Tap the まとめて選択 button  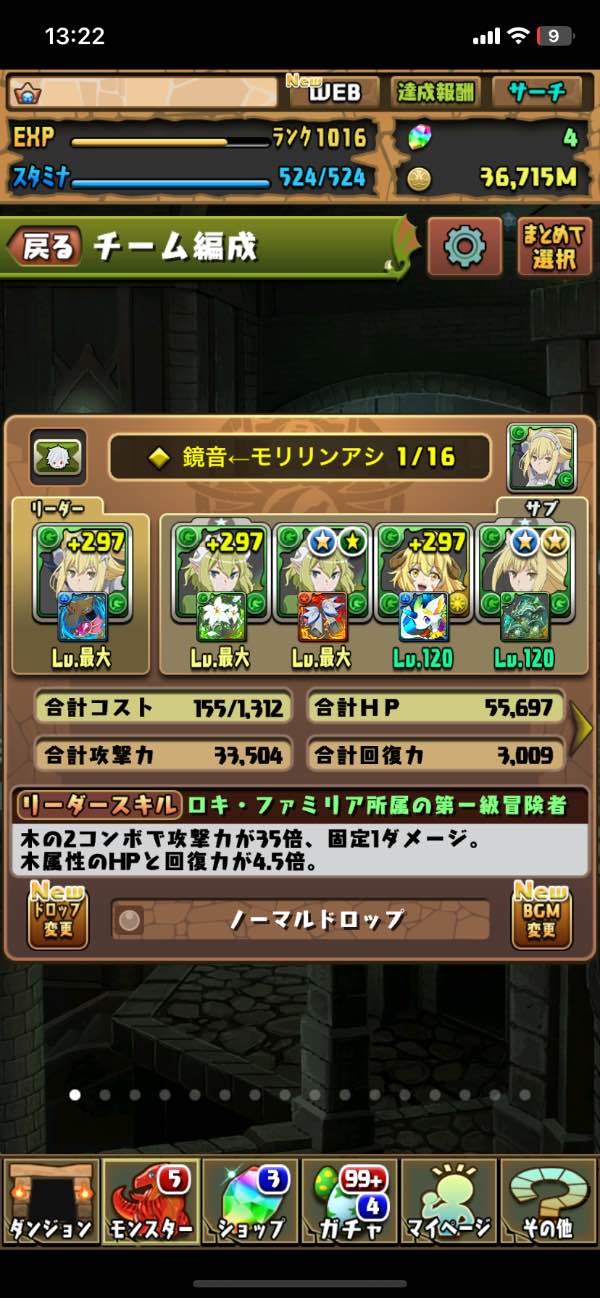[x=554, y=246]
